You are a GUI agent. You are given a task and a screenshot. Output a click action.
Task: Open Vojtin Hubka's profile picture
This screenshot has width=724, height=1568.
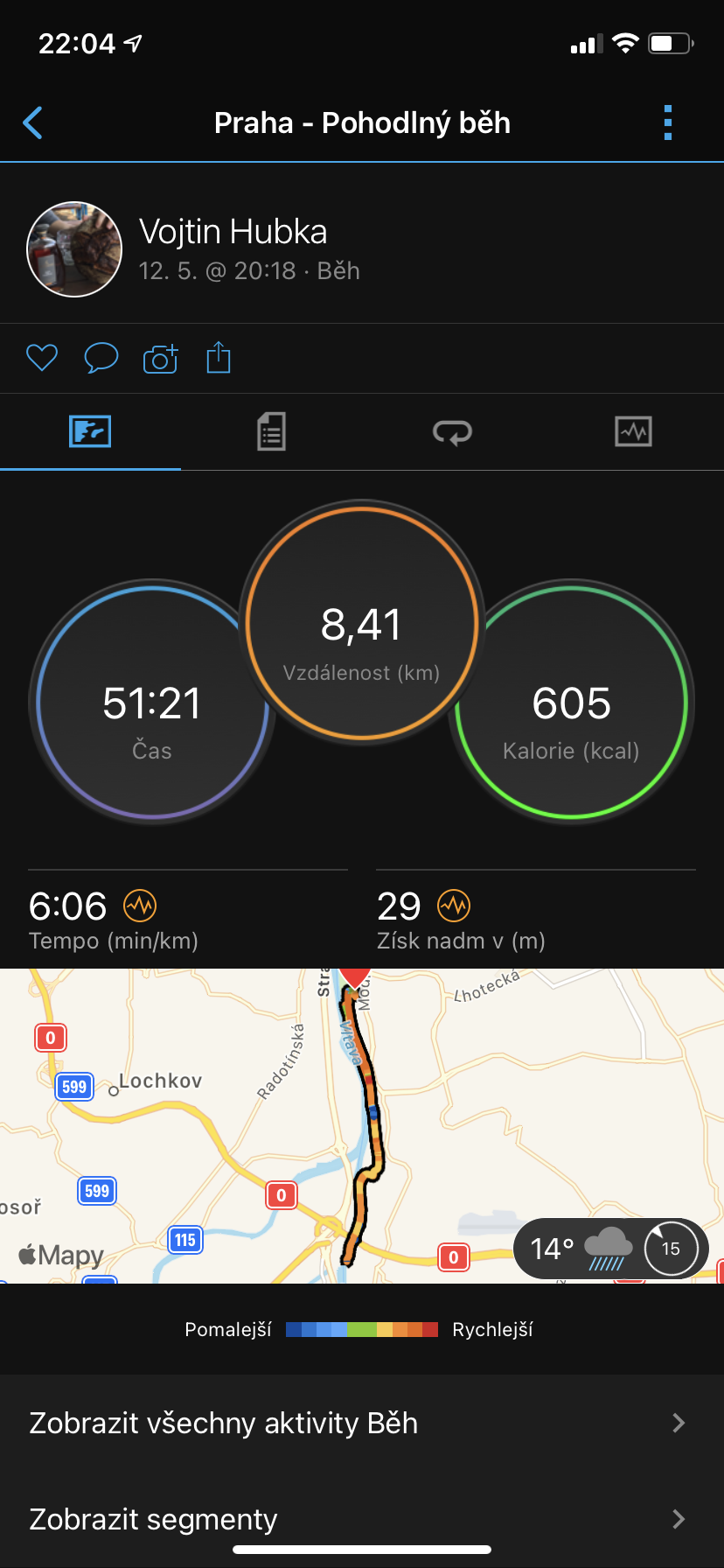click(x=74, y=249)
